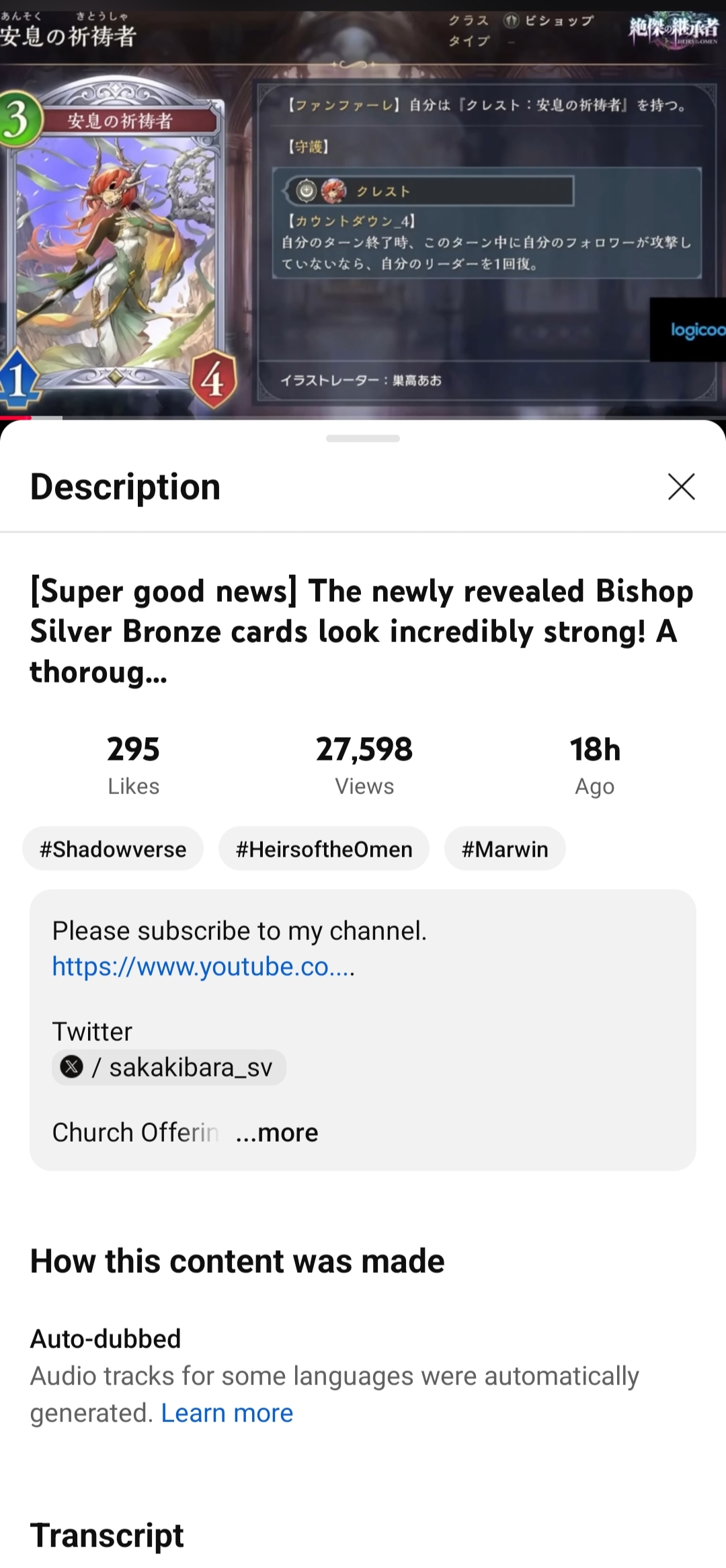Screen dimensions: 726x1568
Task: Open the YouTube channel subscribe link
Action: click(203, 967)
